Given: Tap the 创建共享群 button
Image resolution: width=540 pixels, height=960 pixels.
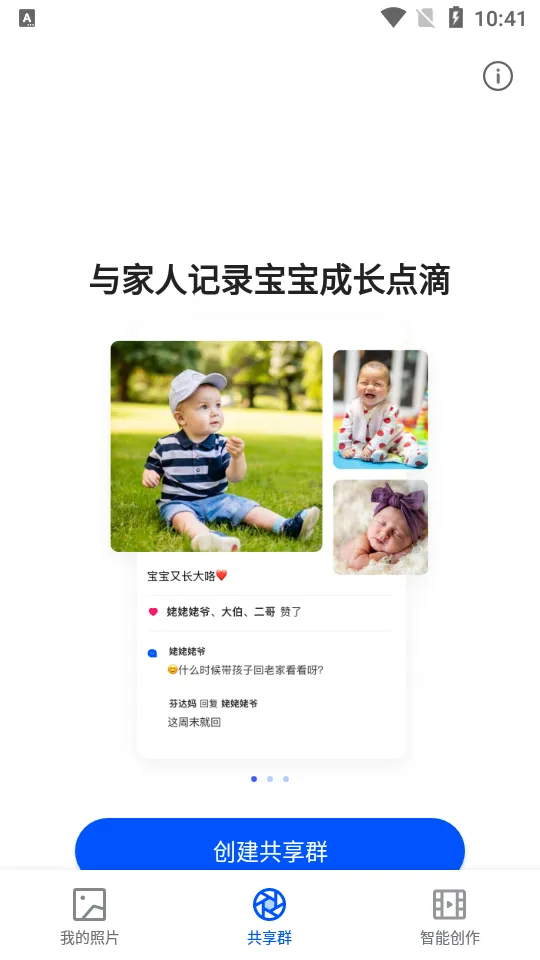Looking at the screenshot, I should 270,845.
